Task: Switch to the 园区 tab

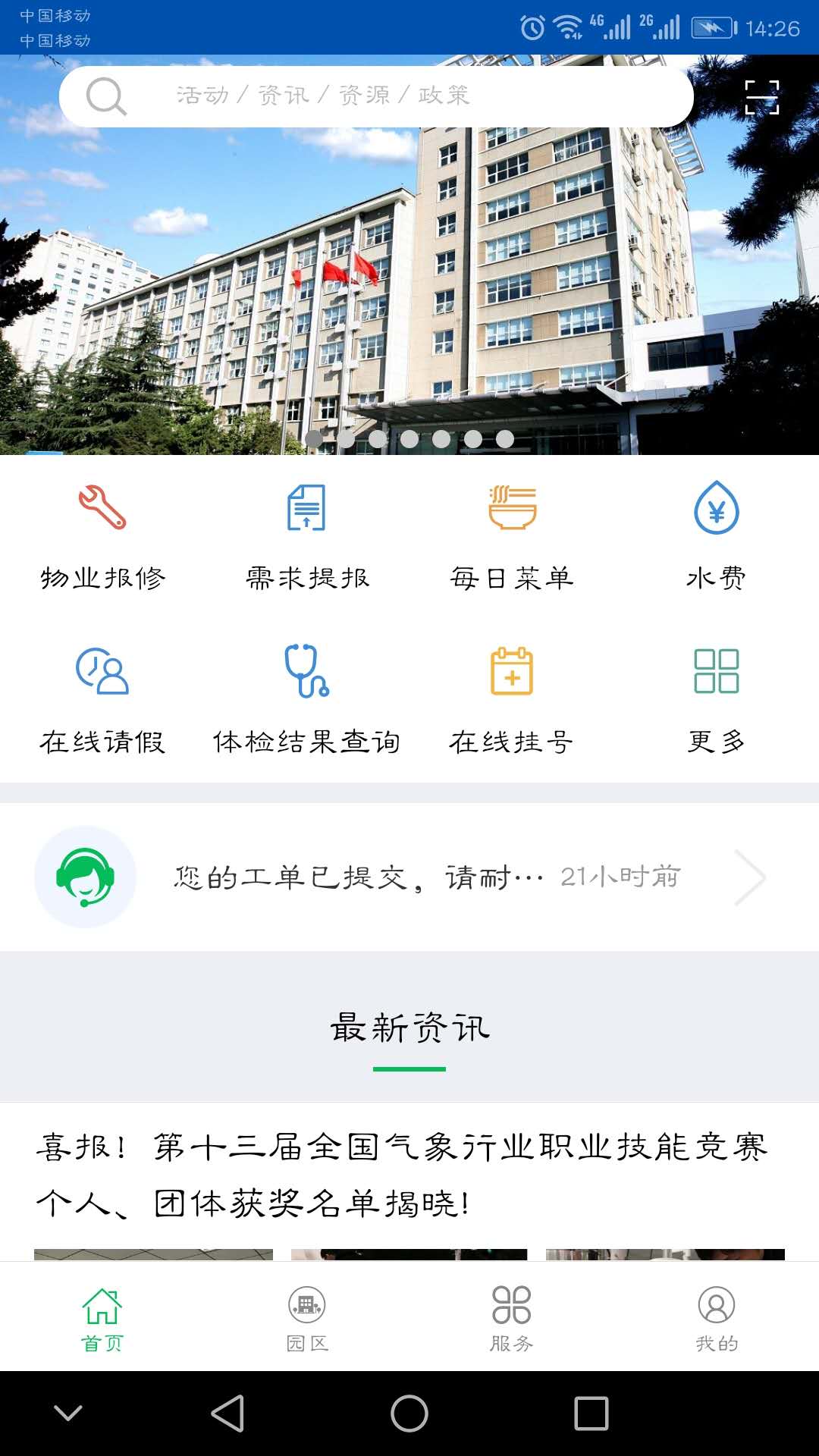Action: [307, 1318]
